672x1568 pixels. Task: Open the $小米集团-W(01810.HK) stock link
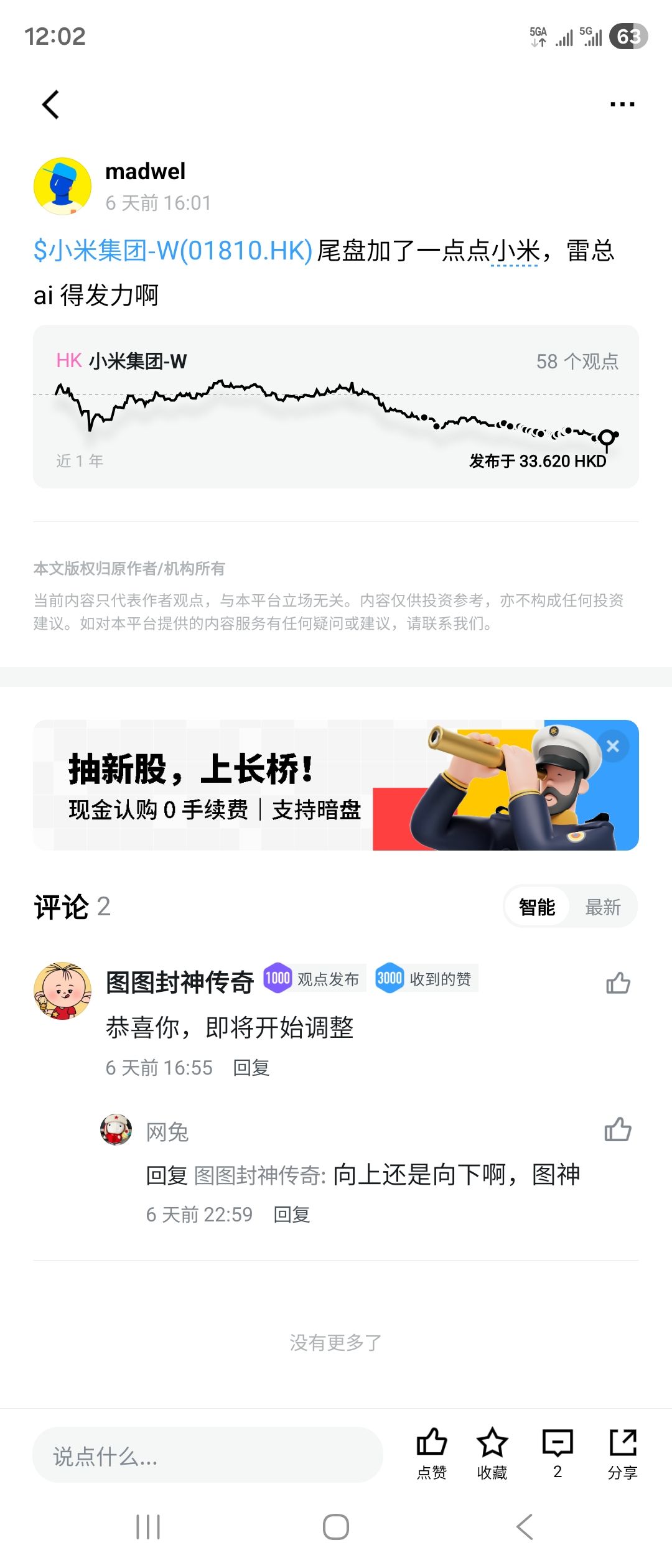tap(173, 251)
